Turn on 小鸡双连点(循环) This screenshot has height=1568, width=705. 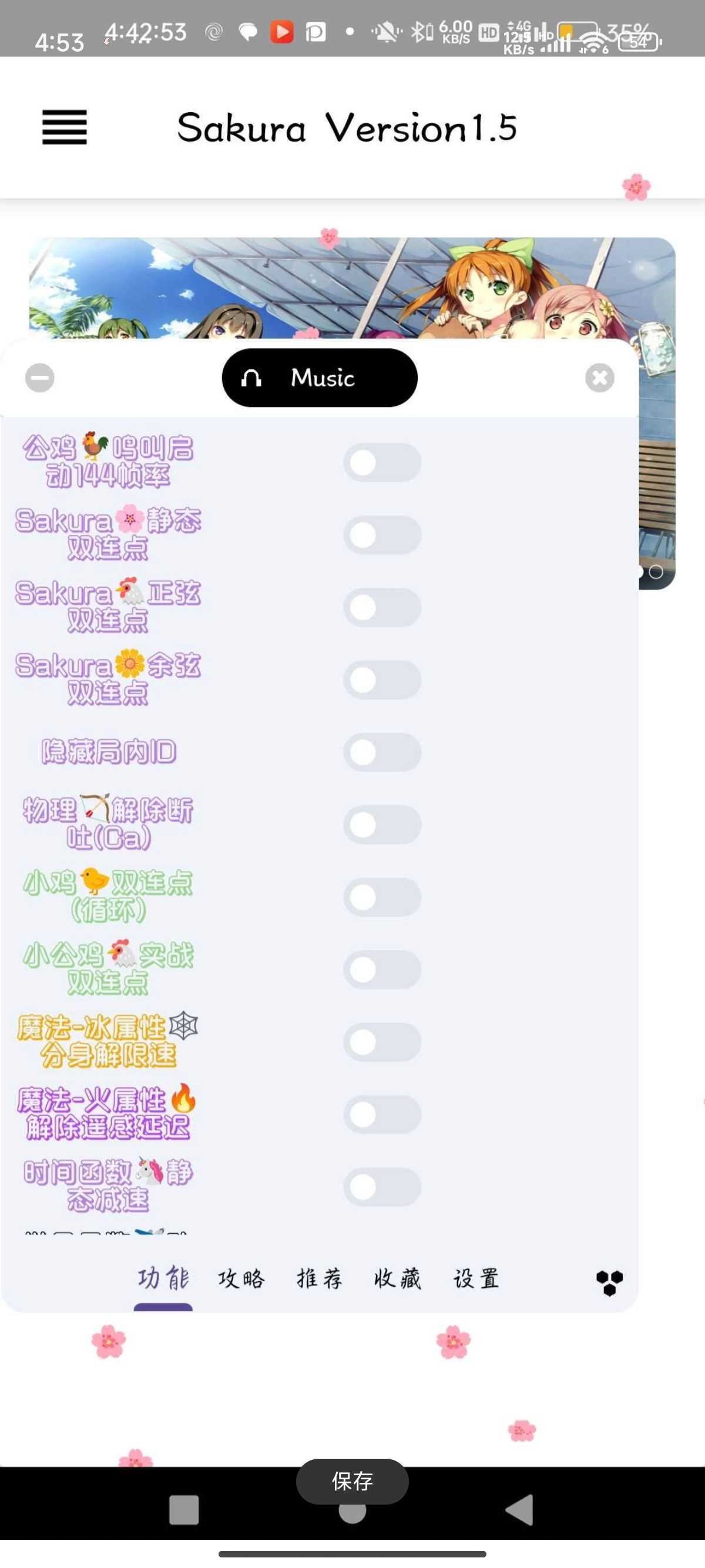(x=382, y=897)
